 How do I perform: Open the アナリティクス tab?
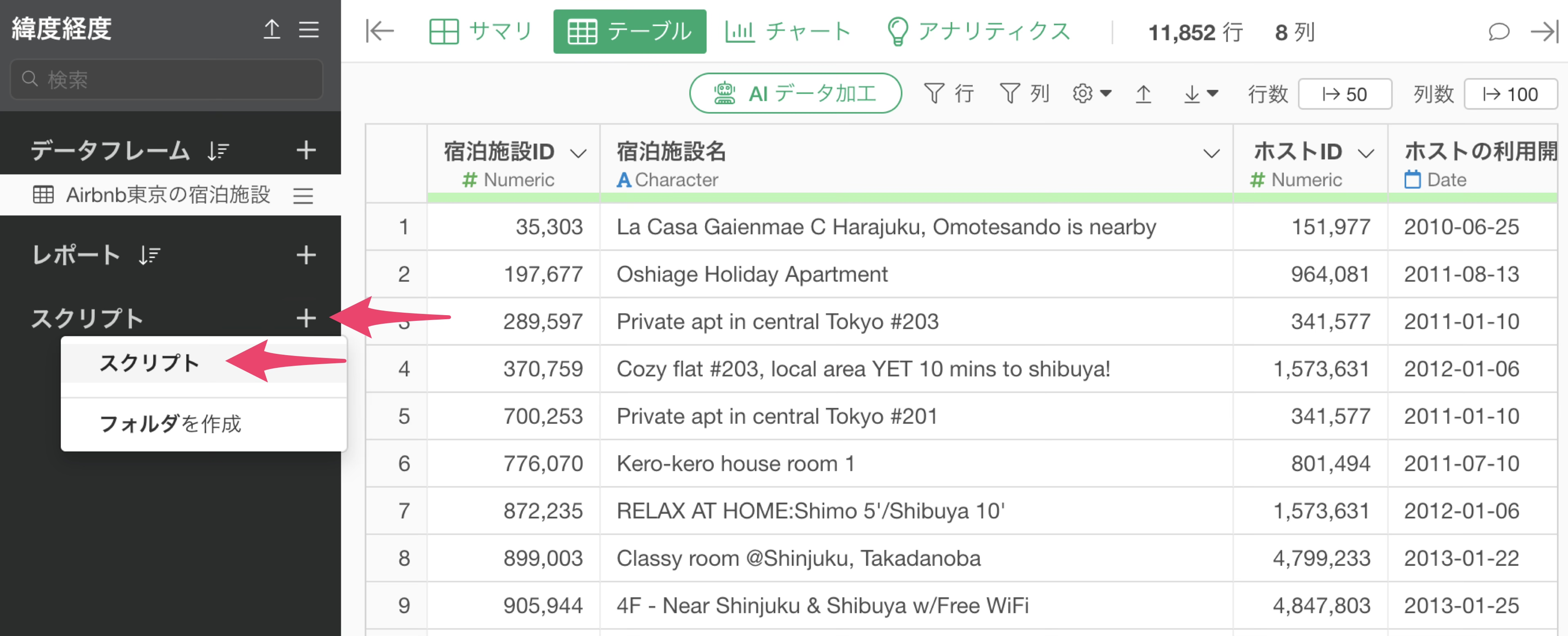[978, 32]
